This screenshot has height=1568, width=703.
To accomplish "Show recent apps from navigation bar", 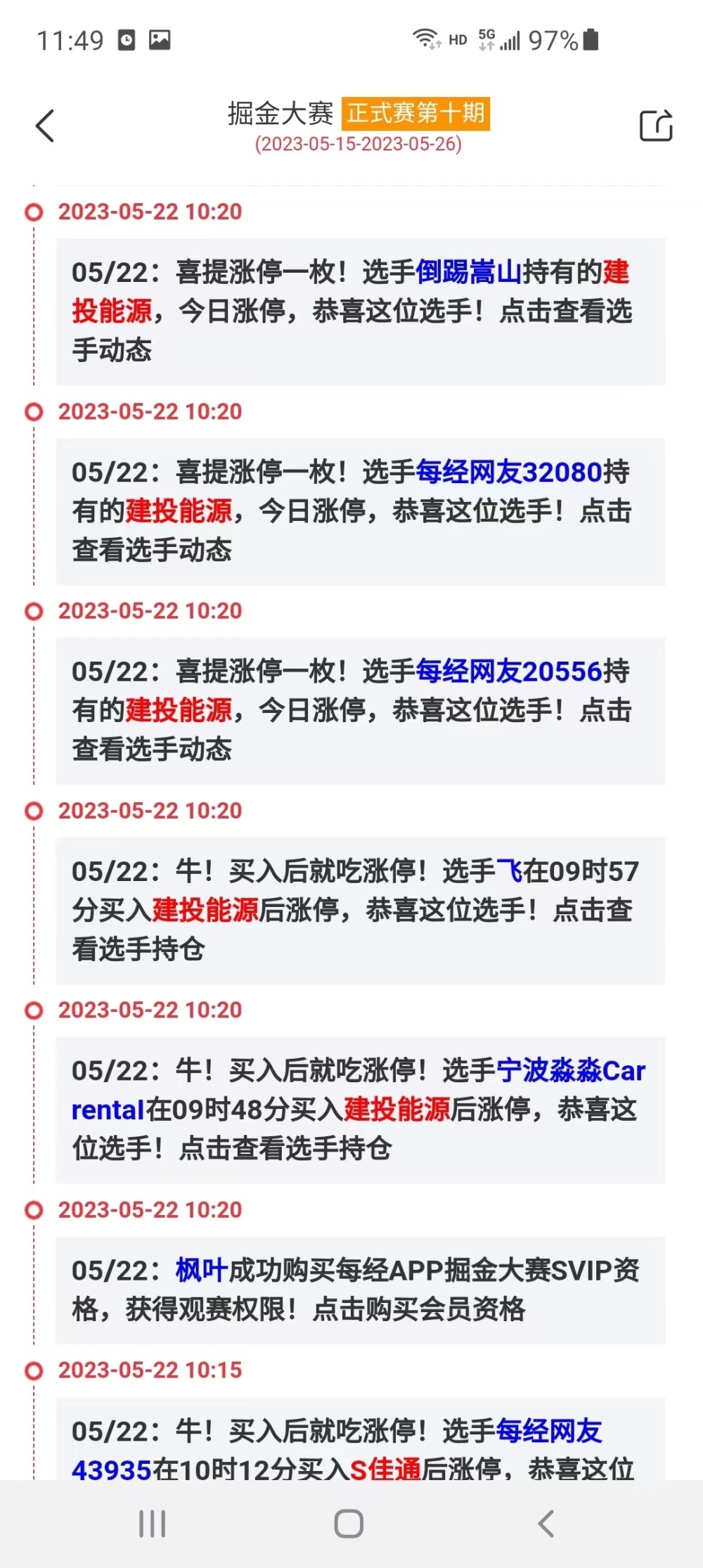I will [x=153, y=1524].
